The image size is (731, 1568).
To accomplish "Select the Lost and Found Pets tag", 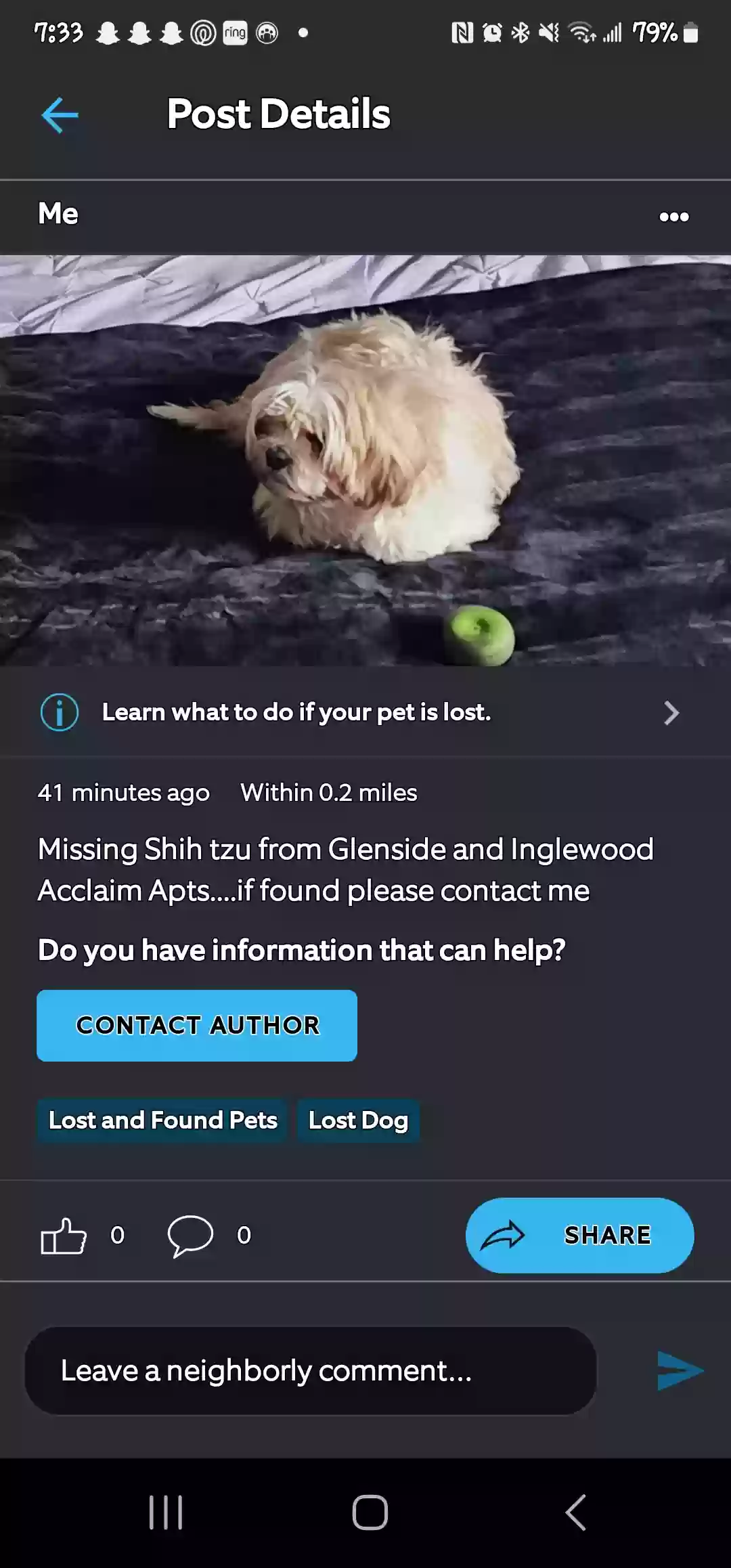I will (x=163, y=1120).
